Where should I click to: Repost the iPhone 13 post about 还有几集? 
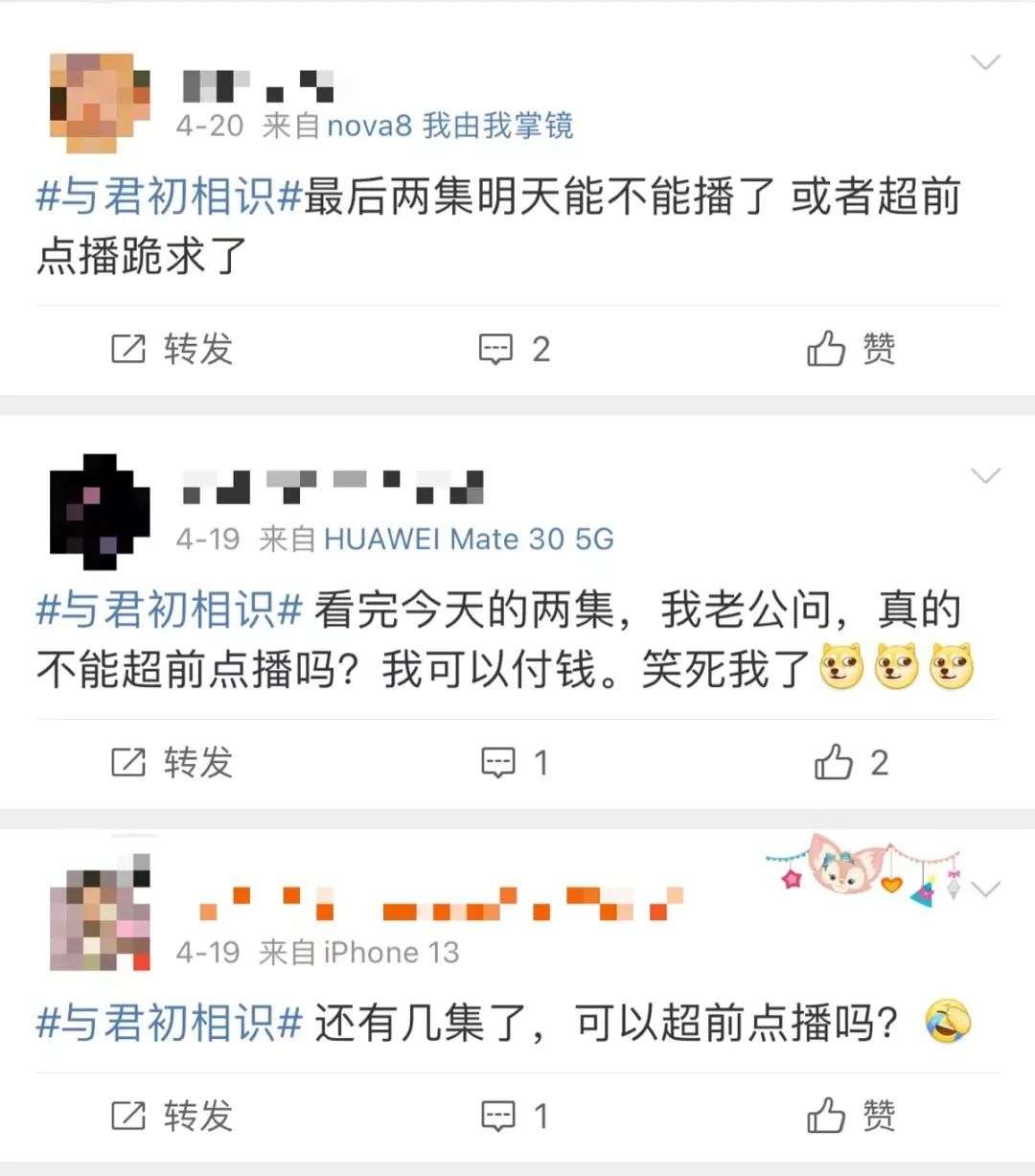pyautogui.click(x=172, y=1116)
